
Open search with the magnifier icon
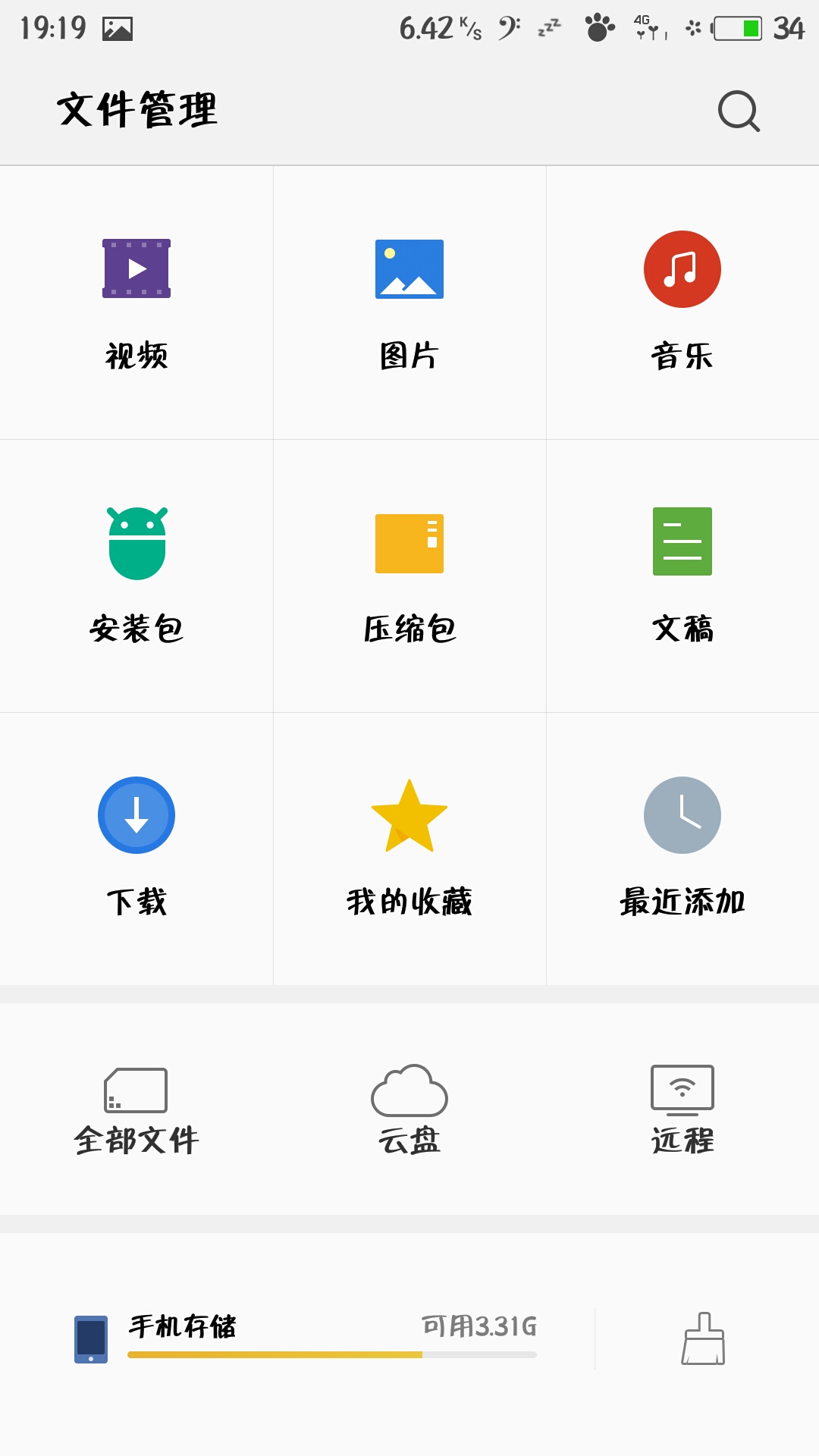[x=738, y=111]
